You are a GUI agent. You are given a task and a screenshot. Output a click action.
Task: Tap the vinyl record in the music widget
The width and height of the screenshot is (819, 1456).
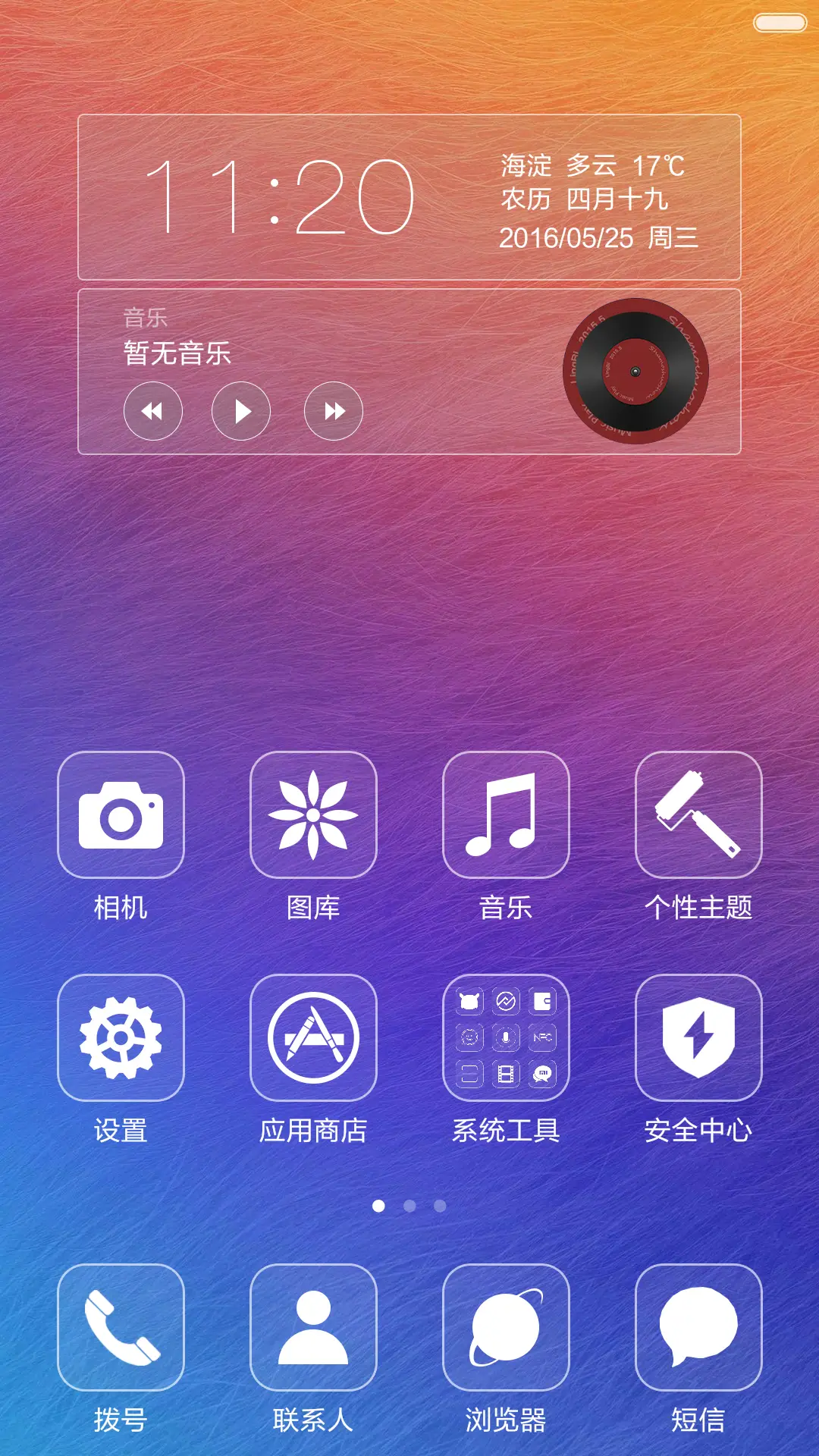point(635,372)
